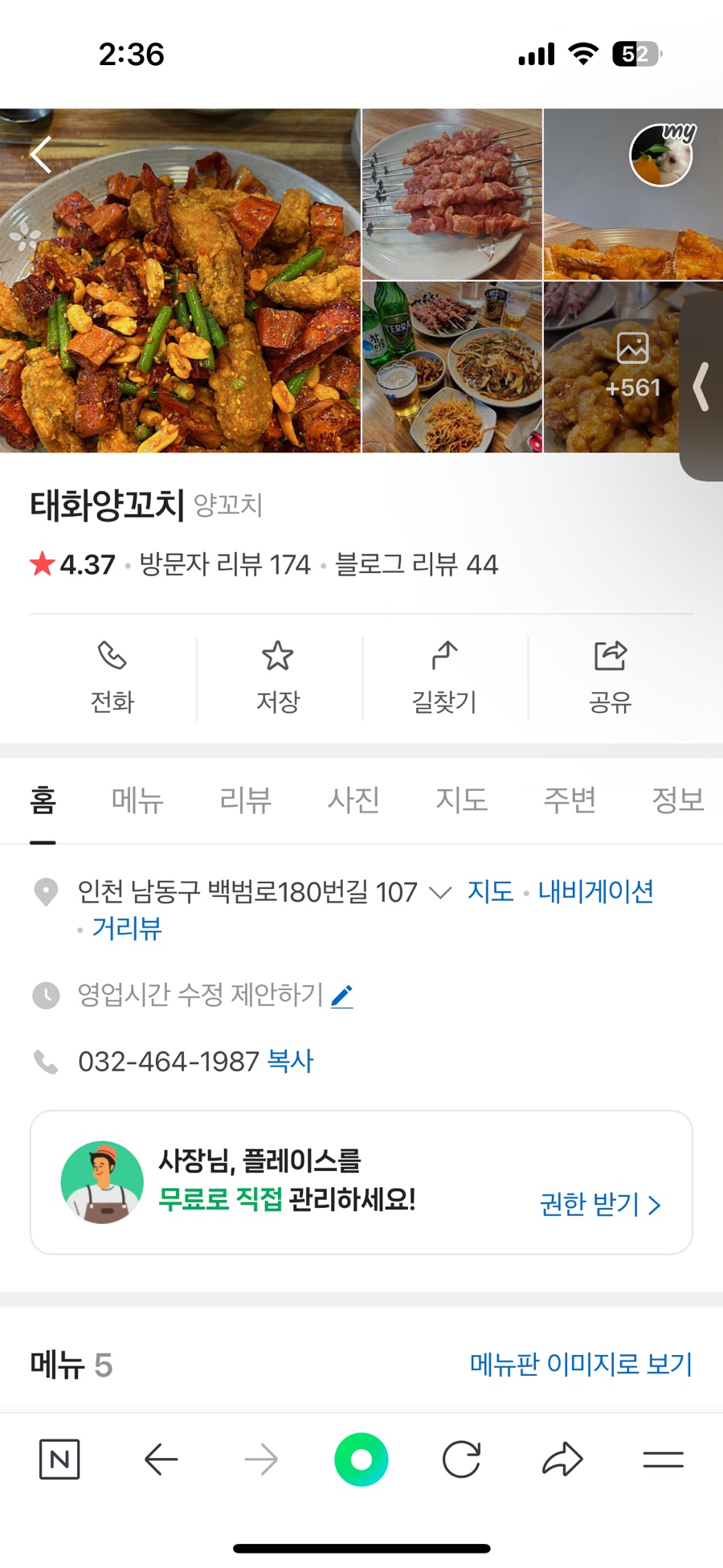Get directions with 길찾기
This screenshot has width=723, height=1568.
click(444, 678)
